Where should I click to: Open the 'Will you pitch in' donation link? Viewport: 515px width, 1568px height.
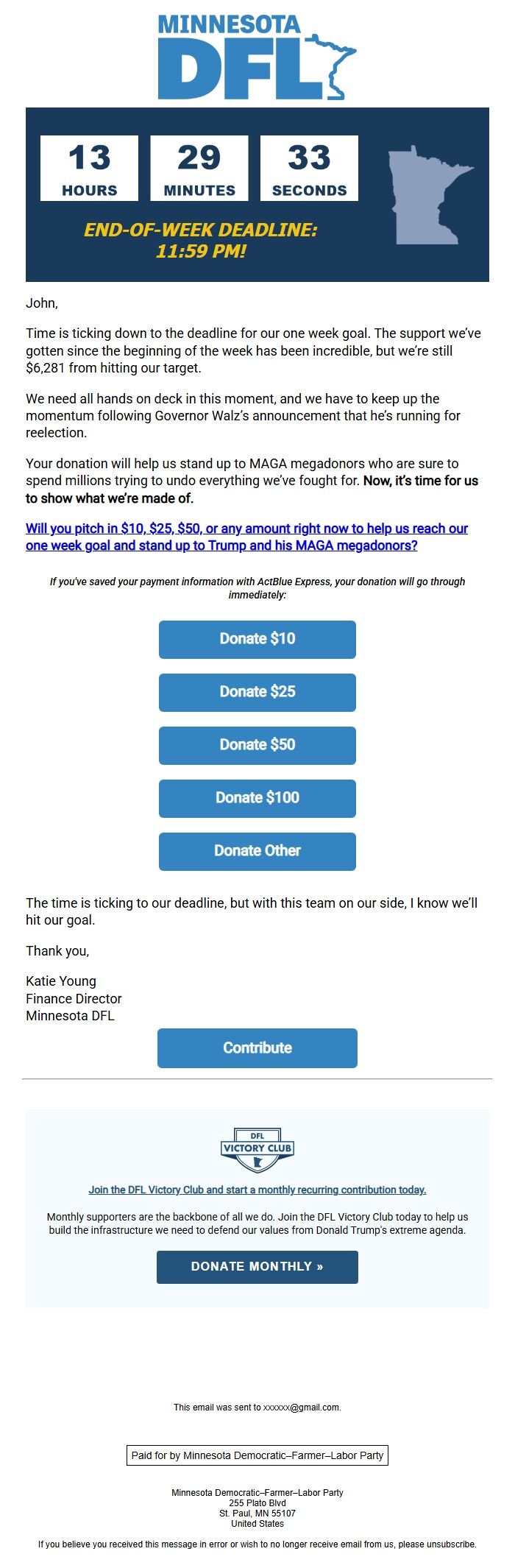pyautogui.click(x=246, y=537)
